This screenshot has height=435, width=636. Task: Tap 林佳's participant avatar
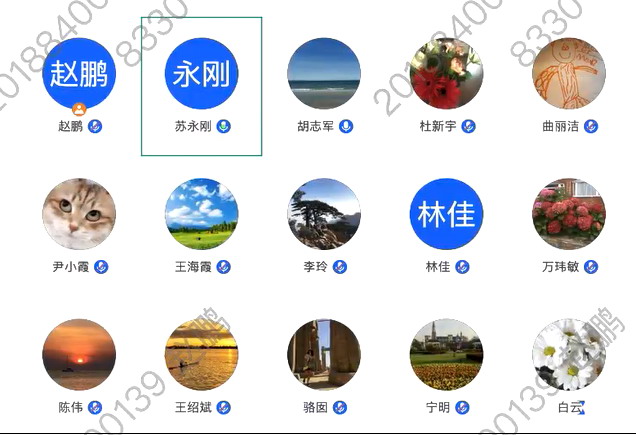click(446, 215)
